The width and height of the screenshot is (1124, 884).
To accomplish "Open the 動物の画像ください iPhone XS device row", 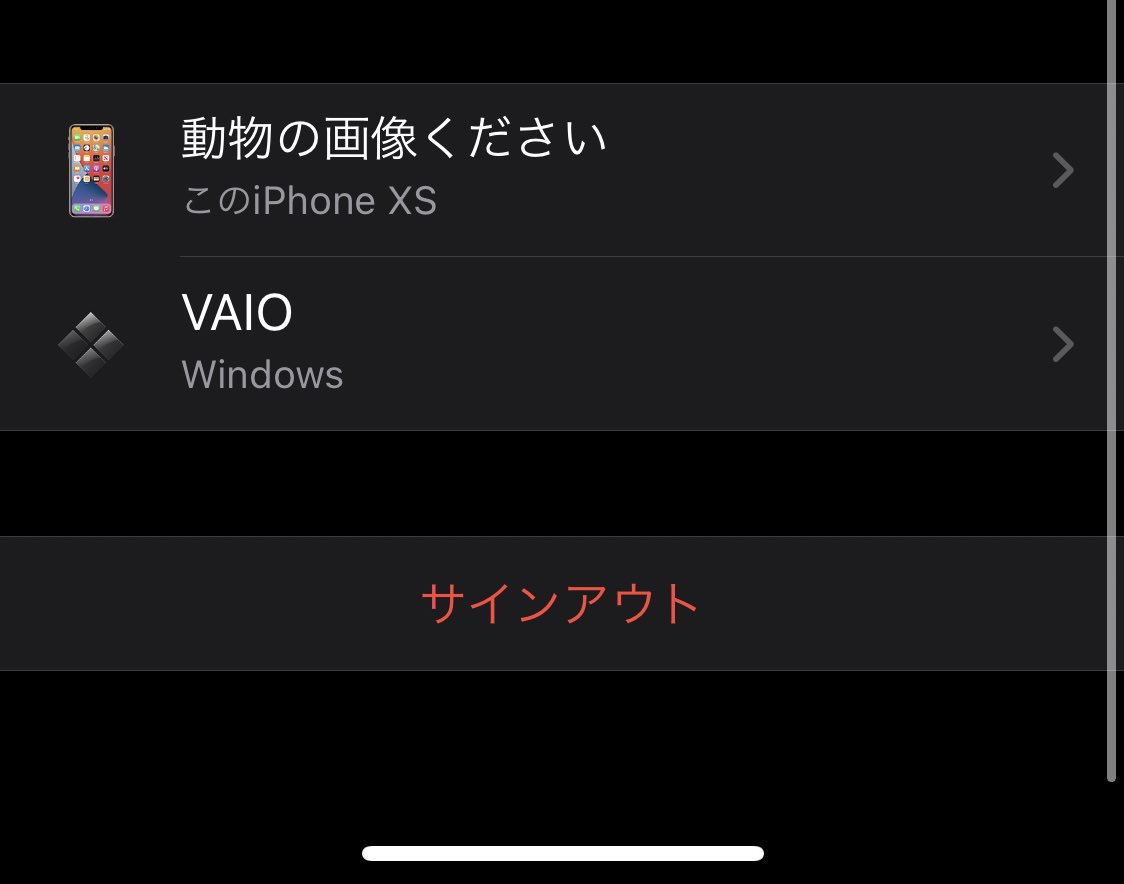I will (x=560, y=170).
